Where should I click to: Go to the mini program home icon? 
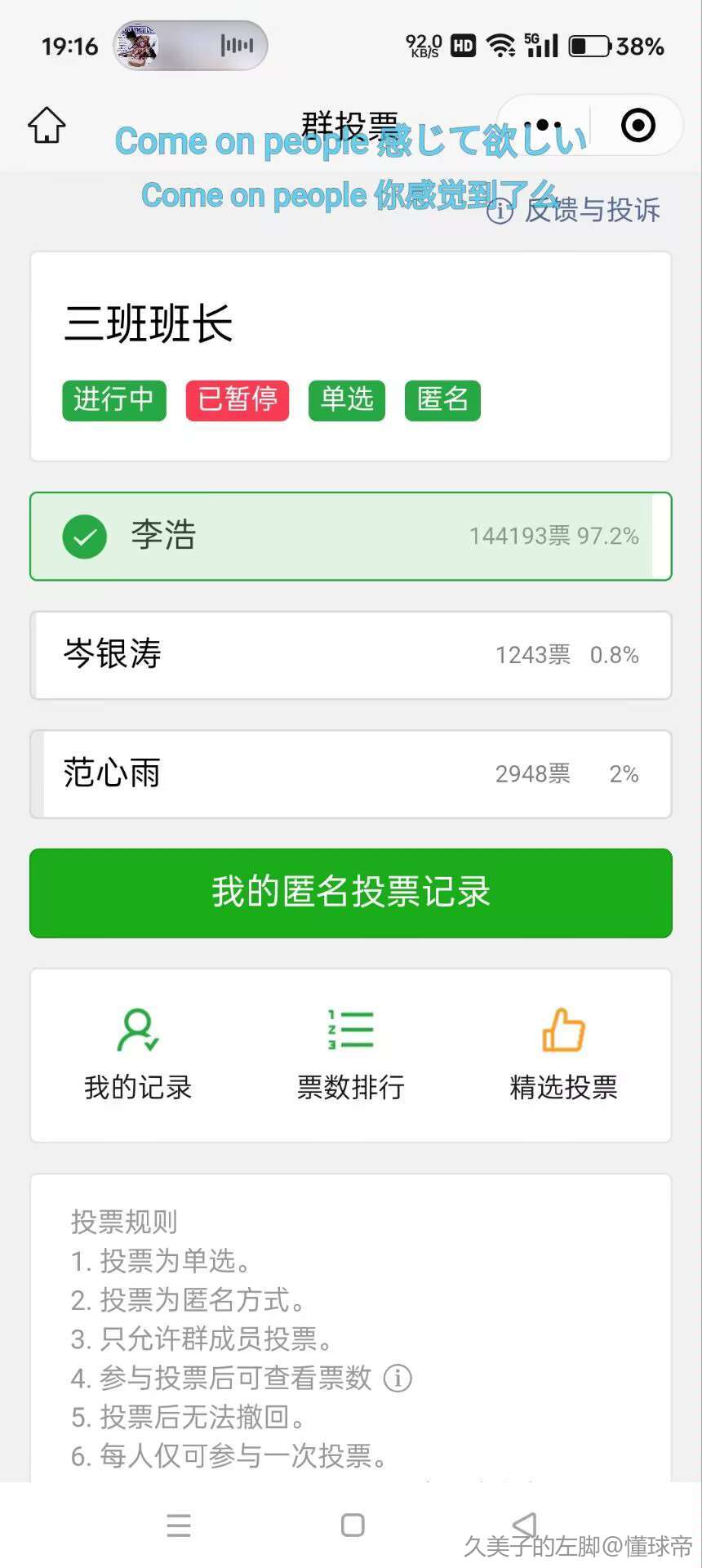(x=47, y=126)
